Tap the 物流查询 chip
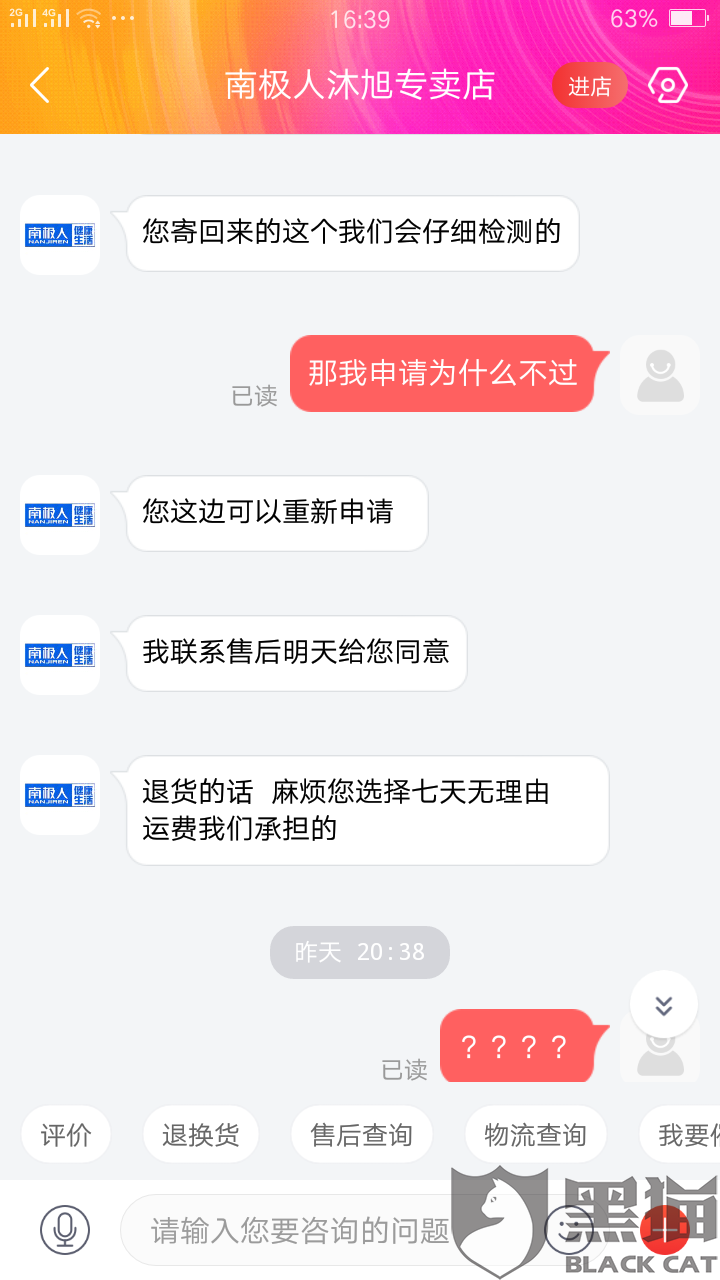Image resolution: width=720 pixels, height=1280 pixels. tap(535, 1134)
